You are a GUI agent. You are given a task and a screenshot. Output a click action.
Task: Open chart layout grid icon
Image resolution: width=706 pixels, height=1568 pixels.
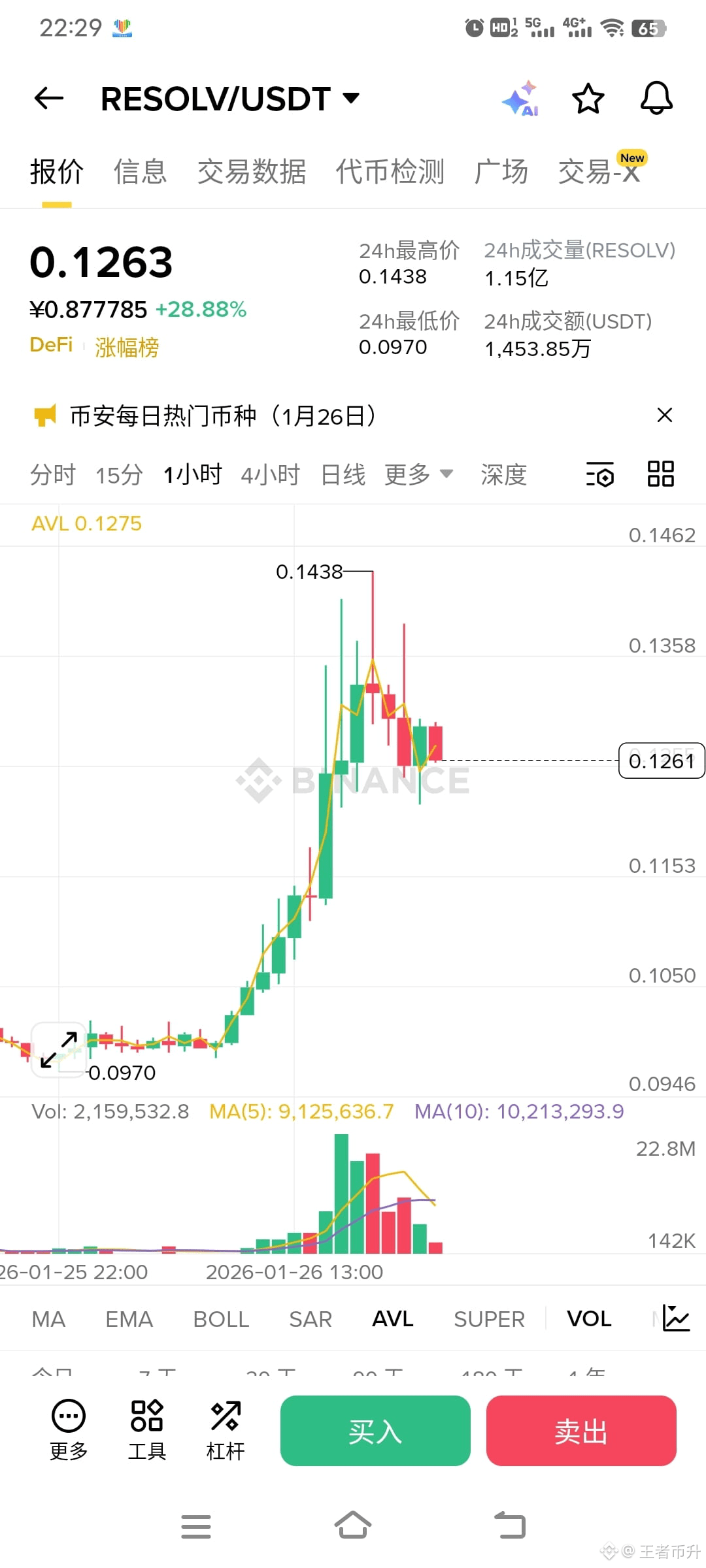pyautogui.click(x=660, y=474)
